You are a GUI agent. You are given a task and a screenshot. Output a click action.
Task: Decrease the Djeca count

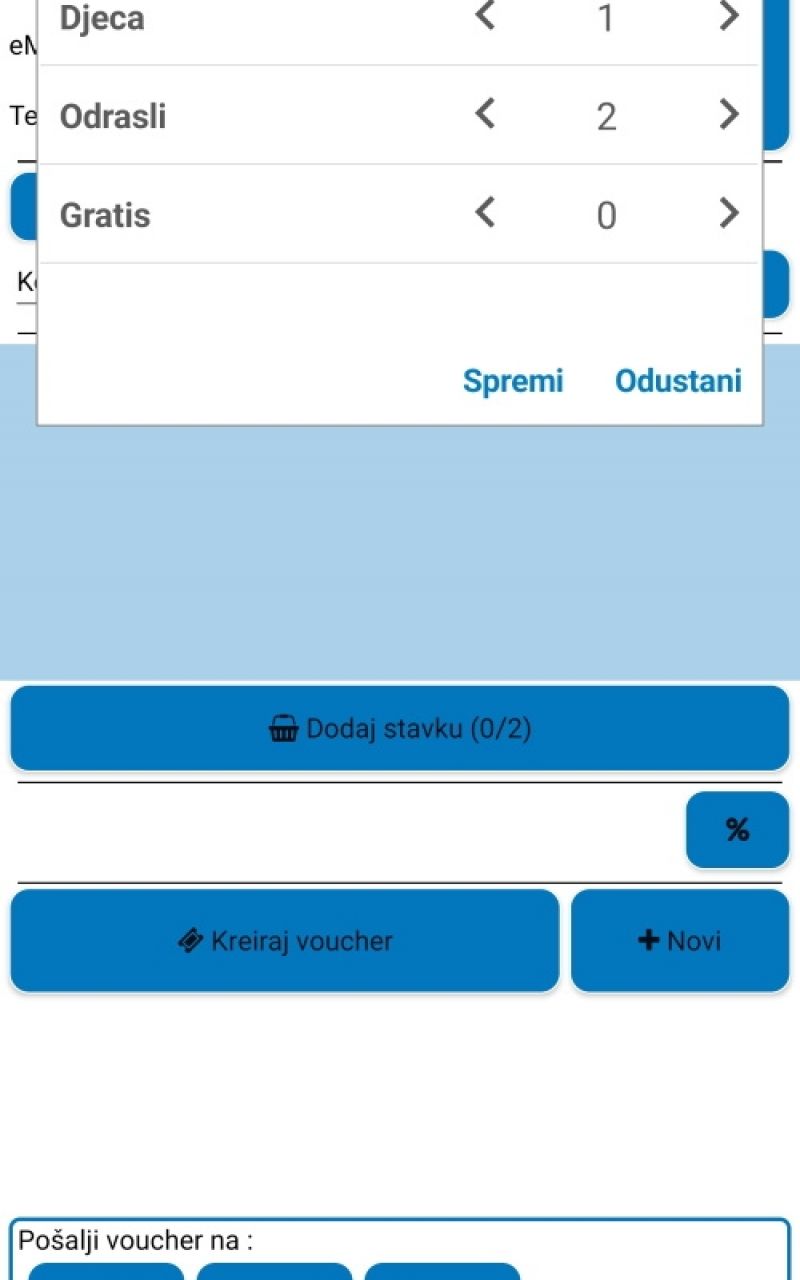pos(485,16)
